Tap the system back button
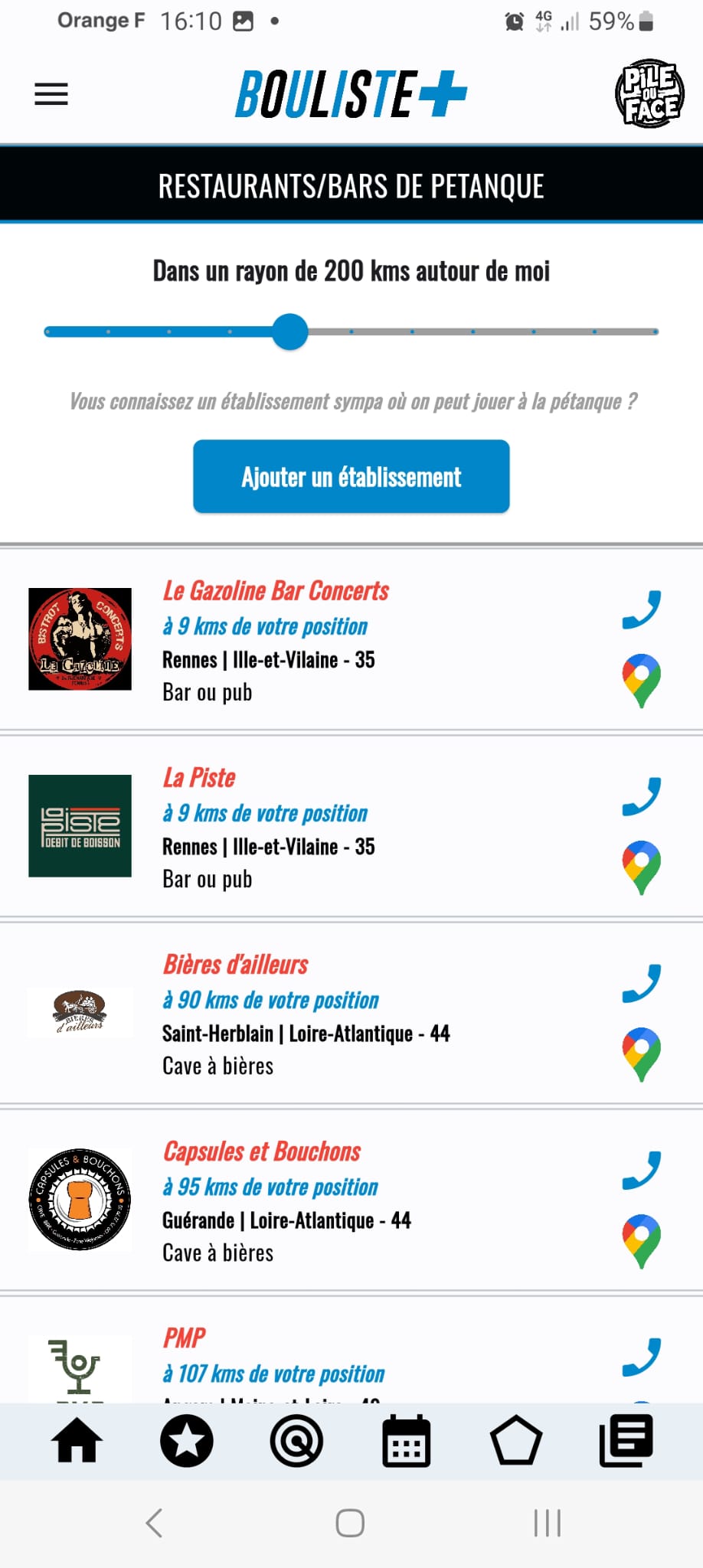This screenshot has width=703, height=1568. [x=155, y=1523]
